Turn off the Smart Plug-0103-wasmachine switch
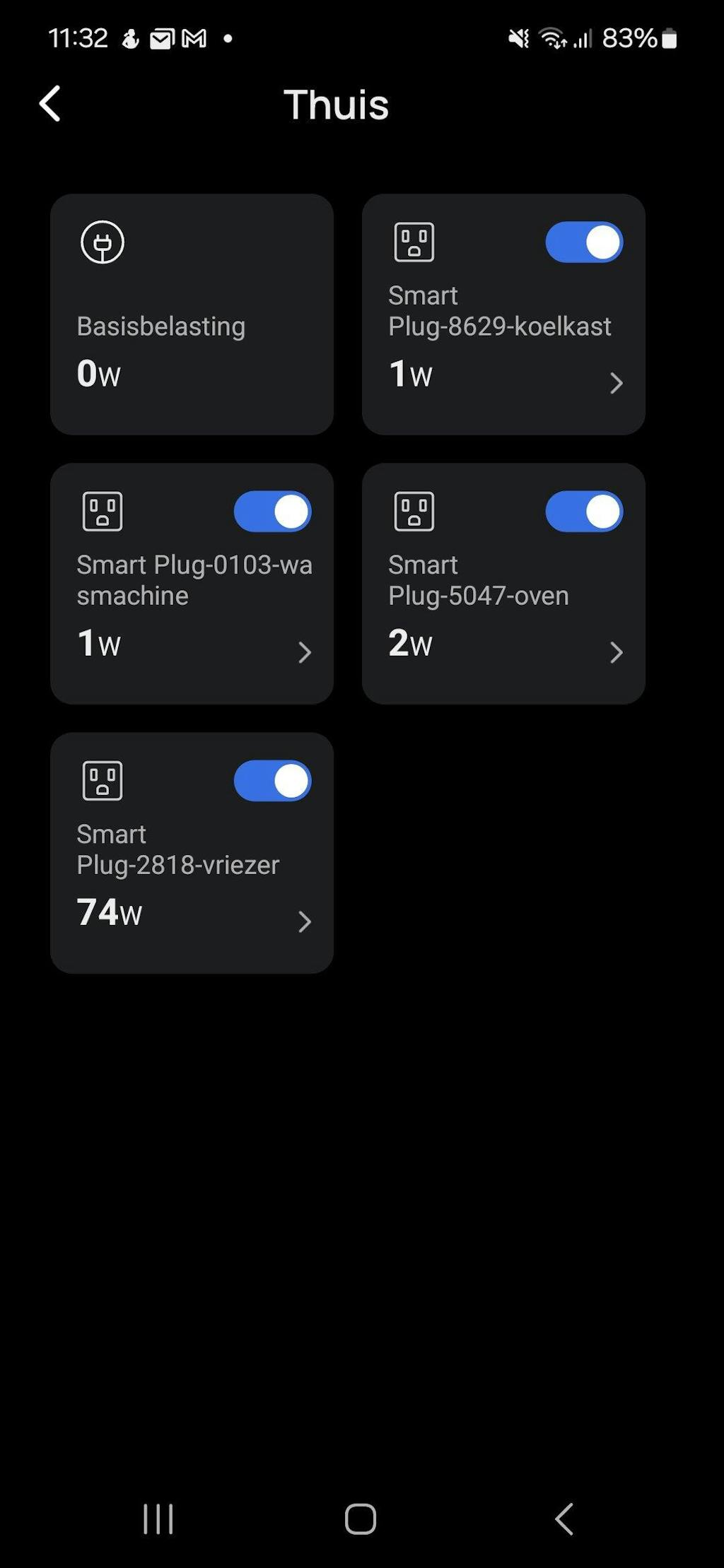This screenshot has height=1568, width=724. click(x=272, y=512)
